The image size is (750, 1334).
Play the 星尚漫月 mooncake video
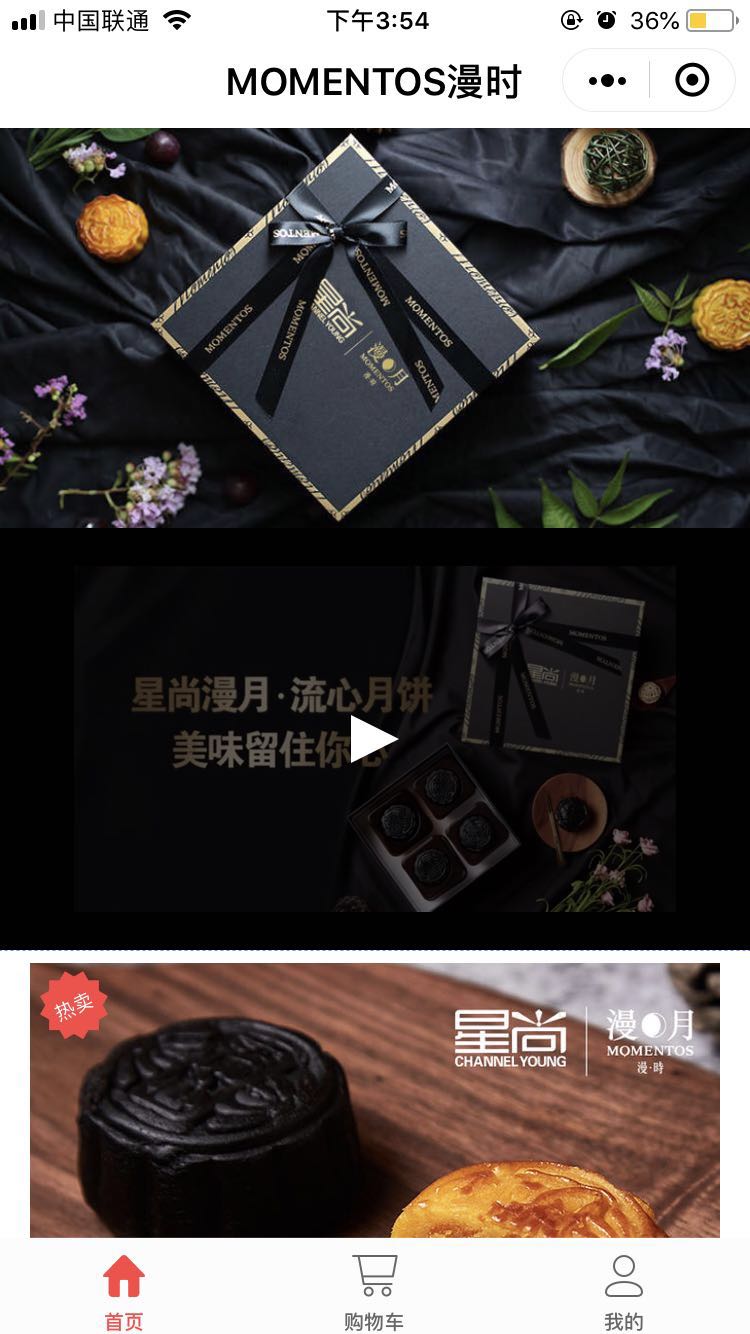point(374,739)
